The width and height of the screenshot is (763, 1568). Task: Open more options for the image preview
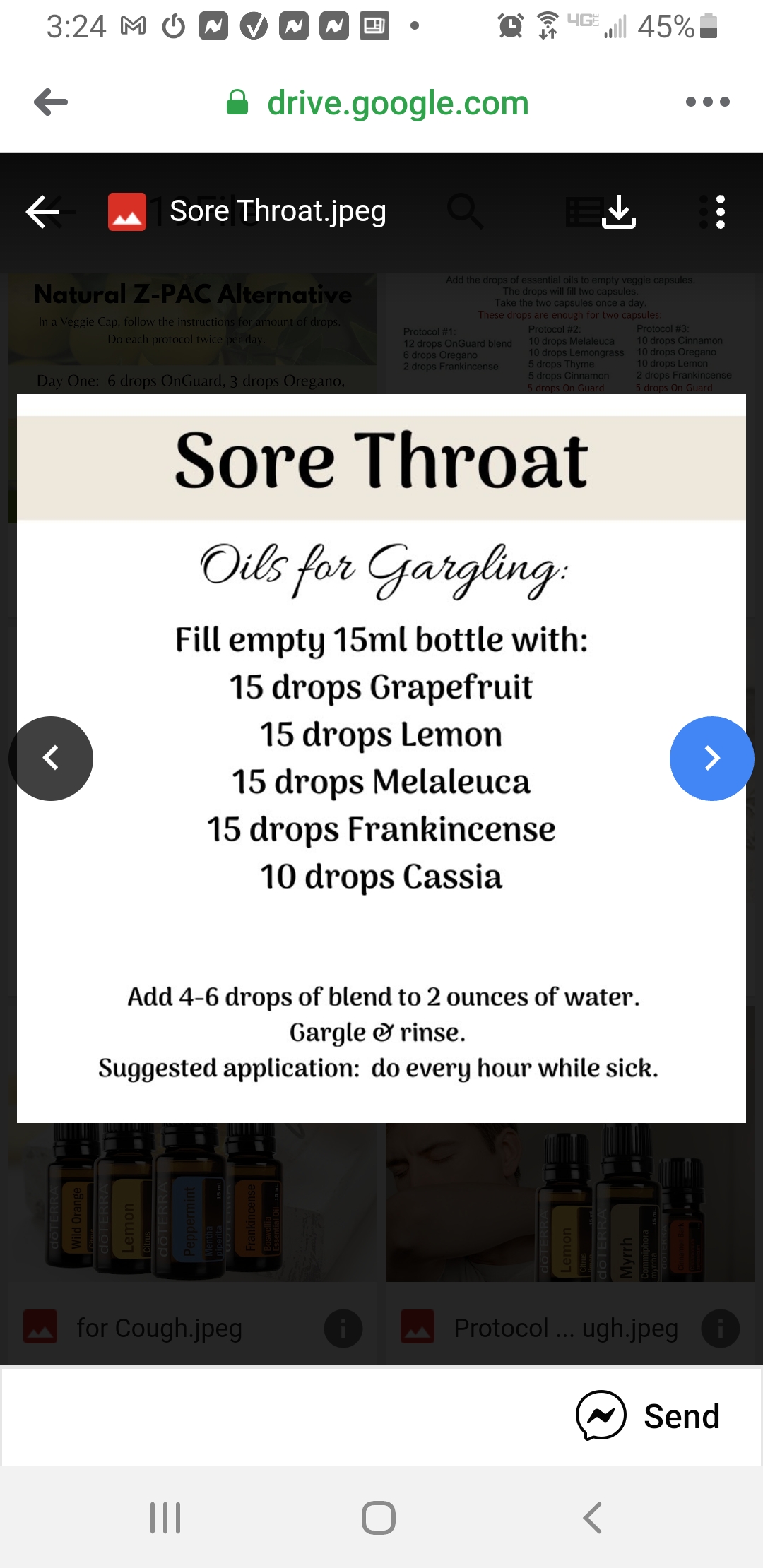[720, 212]
